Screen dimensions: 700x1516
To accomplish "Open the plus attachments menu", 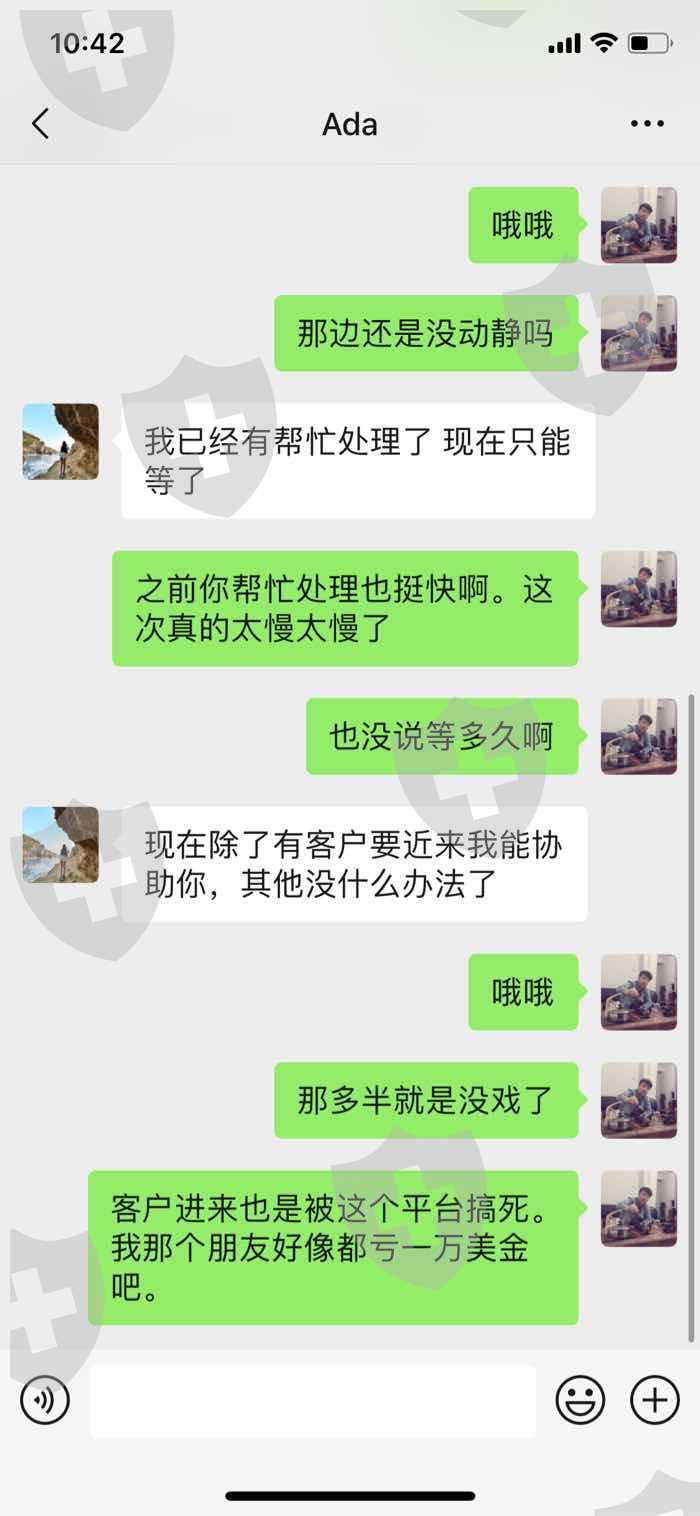I will click(655, 1399).
